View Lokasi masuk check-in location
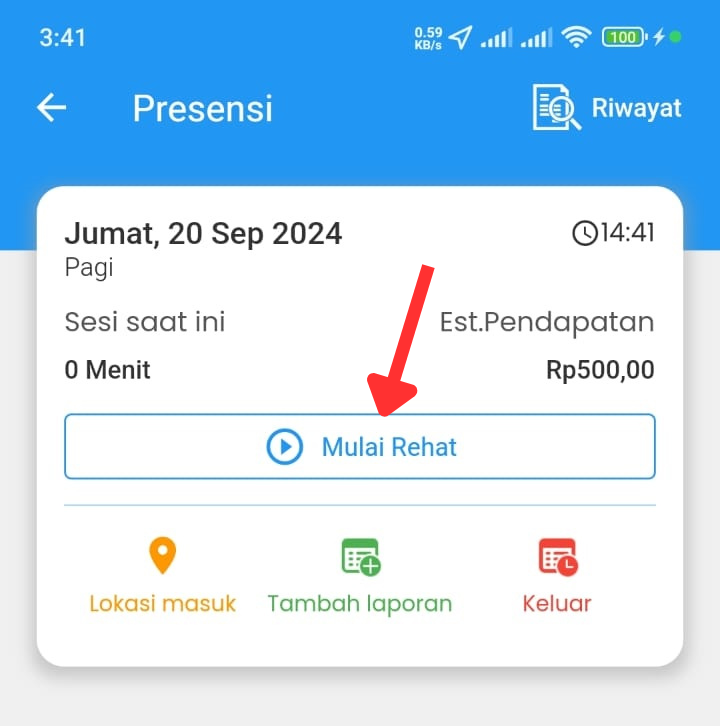Image resolution: width=720 pixels, height=726 pixels. coord(162,577)
